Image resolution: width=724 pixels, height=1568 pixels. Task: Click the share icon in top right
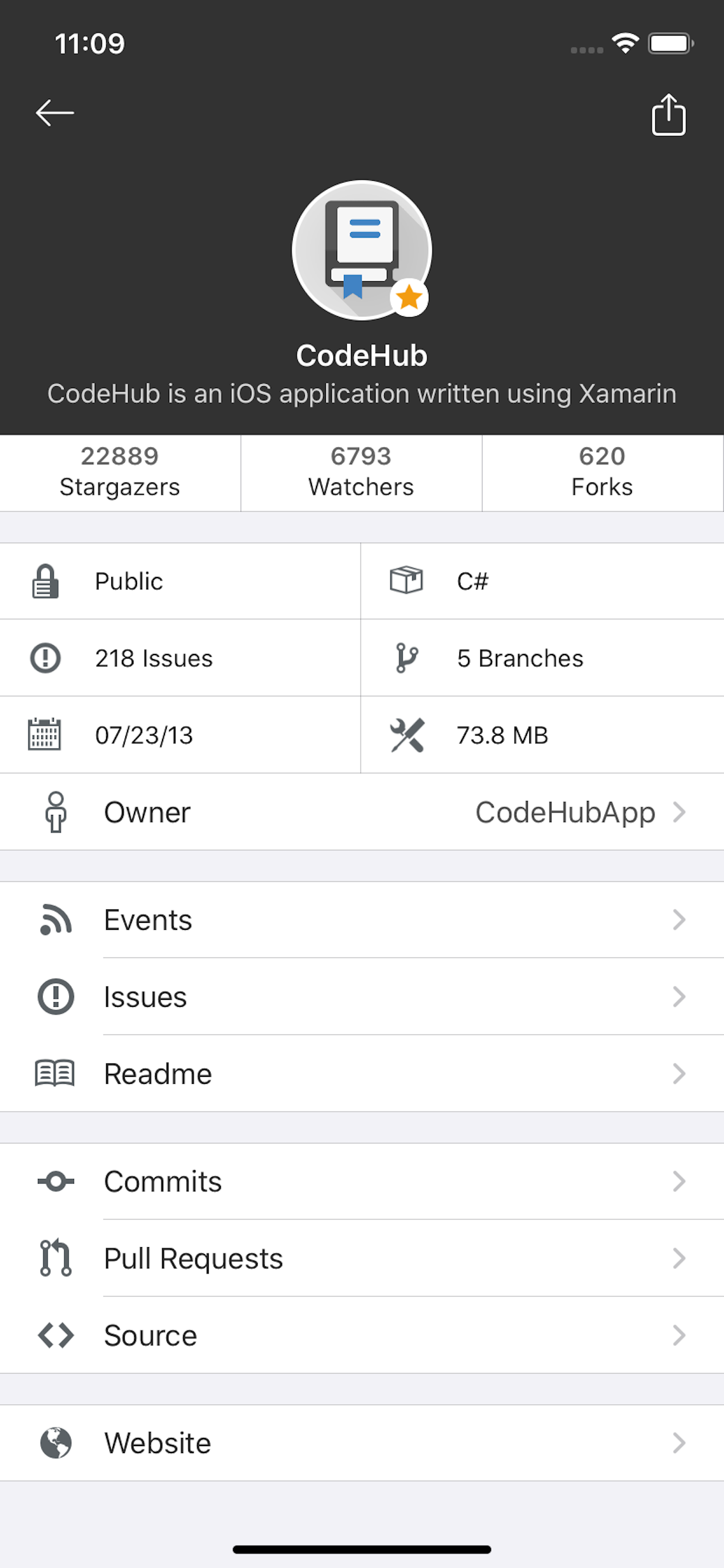pos(669,114)
